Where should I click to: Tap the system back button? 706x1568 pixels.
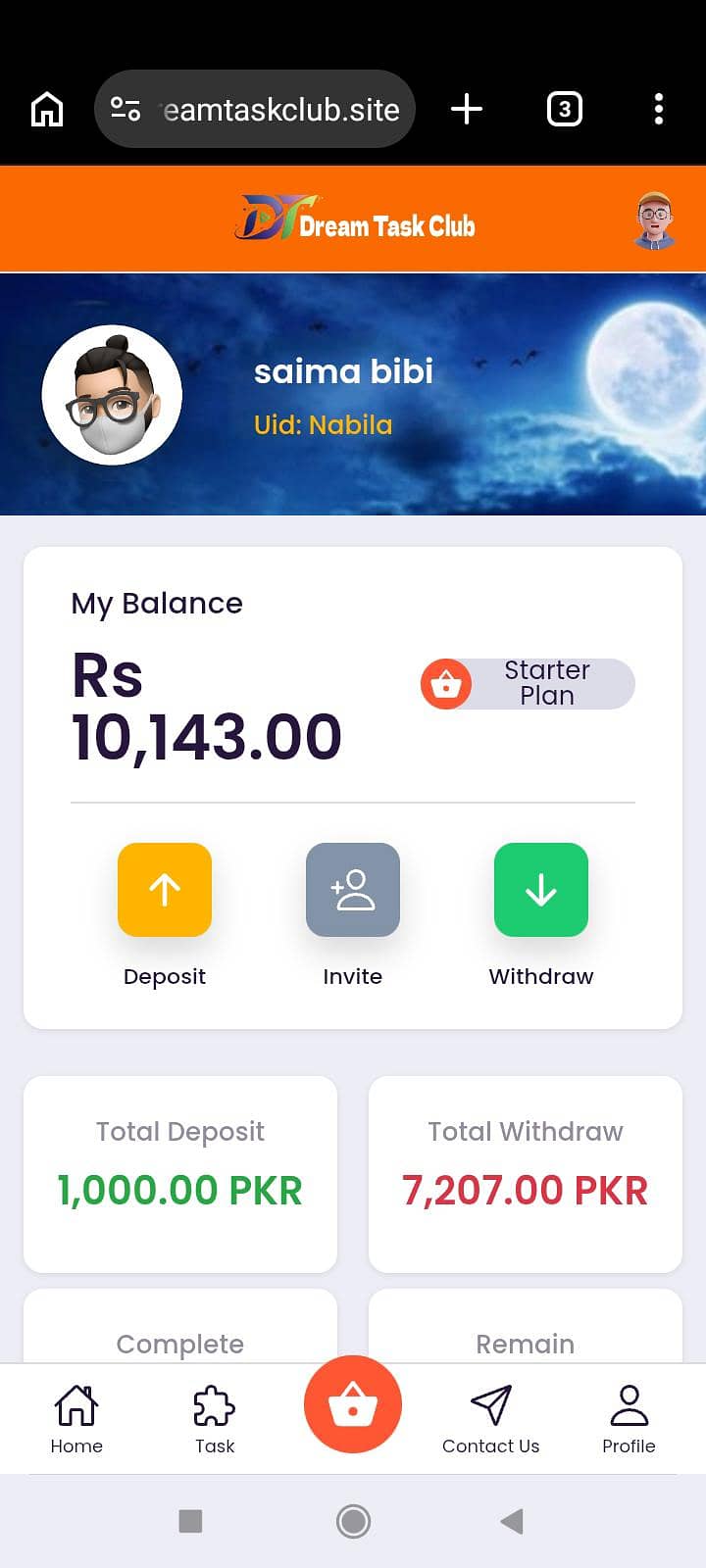512,1521
